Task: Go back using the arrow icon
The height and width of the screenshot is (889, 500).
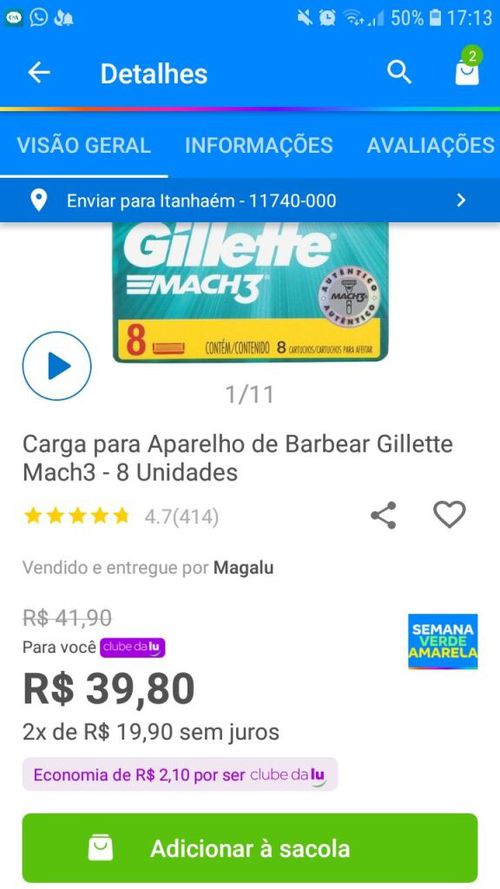Action: pyautogui.click(x=39, y=73)
